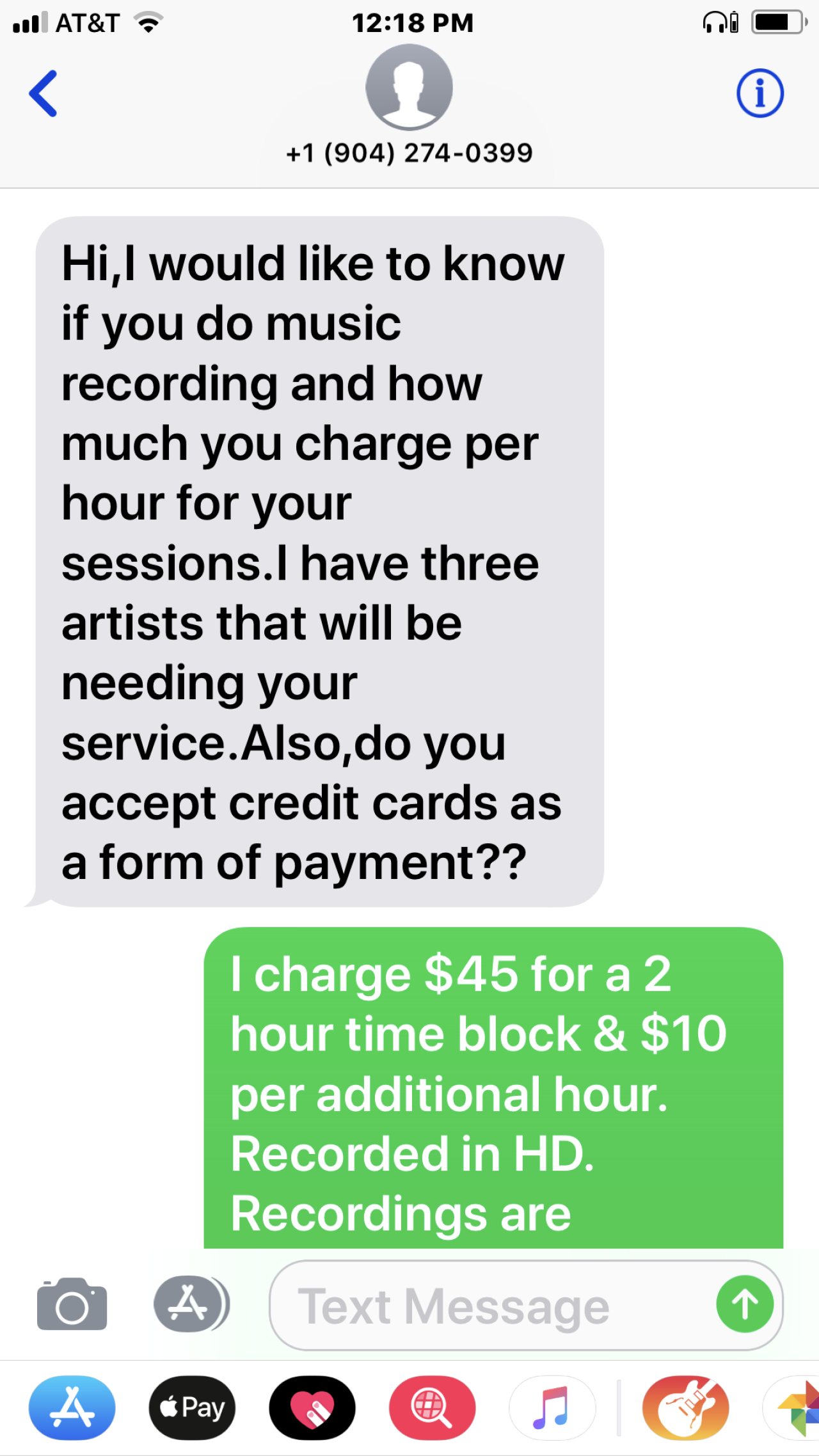
Task: Open Apple Pay in app strip
Action: [x=192, y=1408]
